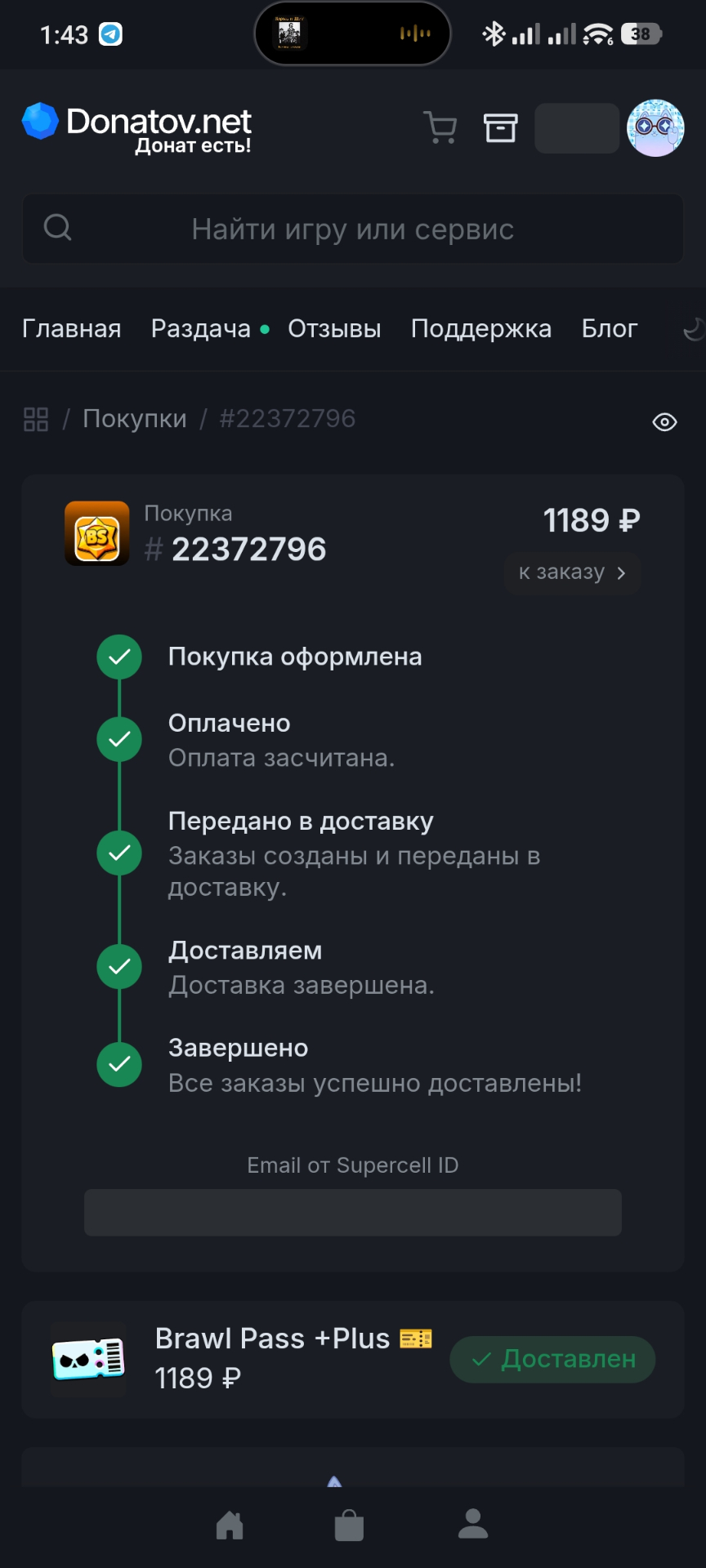Open the profile tab in the bottom bar

pos(472,1524)
